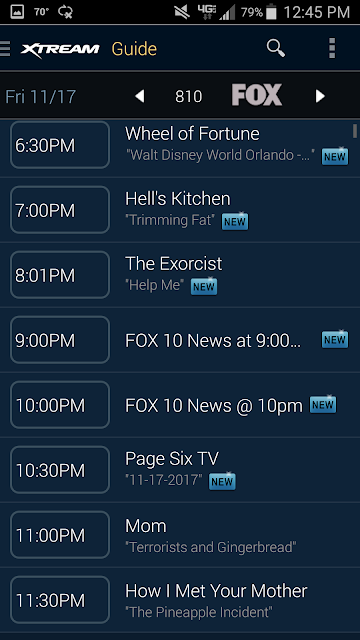The width and height of the screenshot is (360, 640).
Task: Open Wheel of Fortune at 6:30PM
Action: pyautogui.click(x=180, y=145)
